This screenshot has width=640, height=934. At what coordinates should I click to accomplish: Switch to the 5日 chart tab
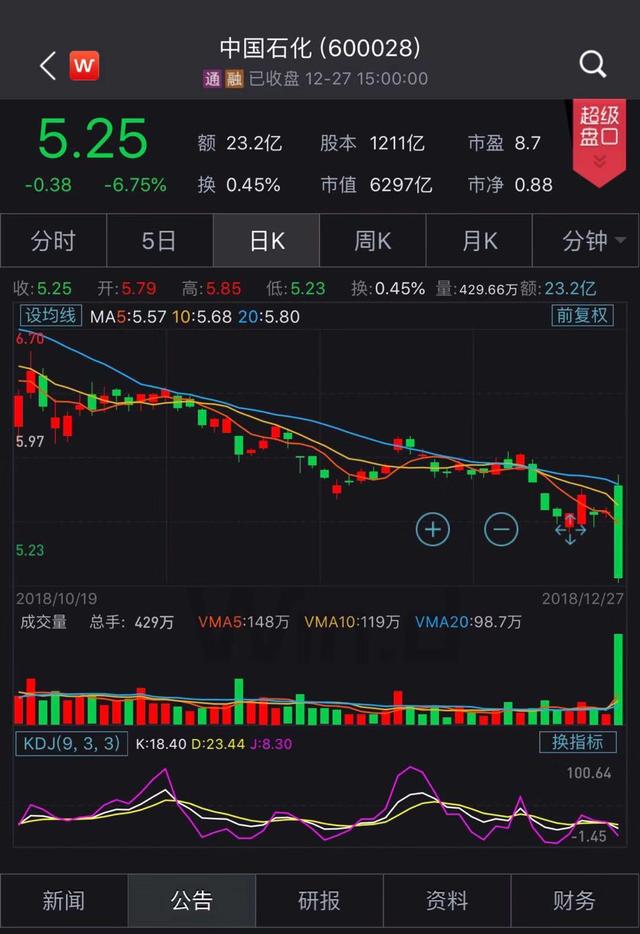159,241
